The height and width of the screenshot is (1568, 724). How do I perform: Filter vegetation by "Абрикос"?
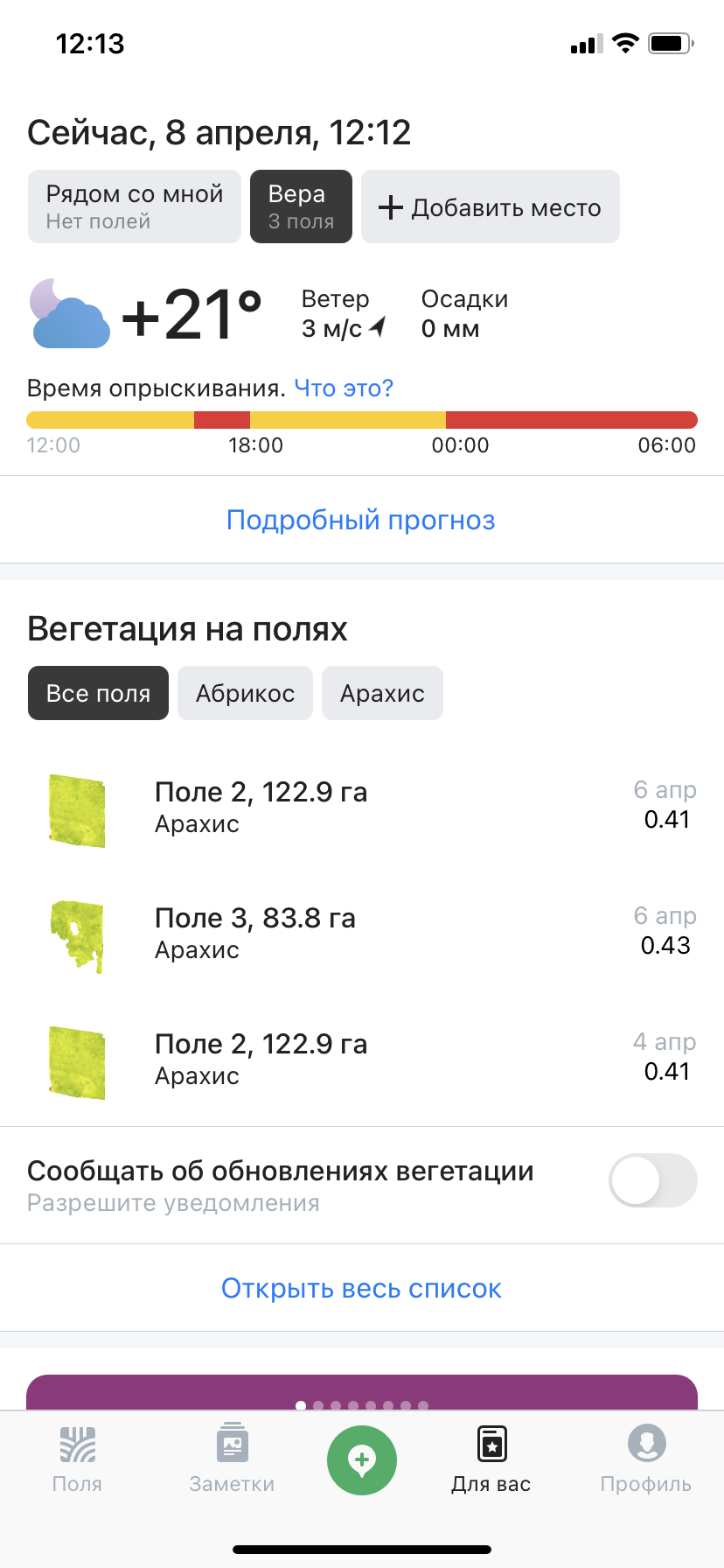coord(245,693)
